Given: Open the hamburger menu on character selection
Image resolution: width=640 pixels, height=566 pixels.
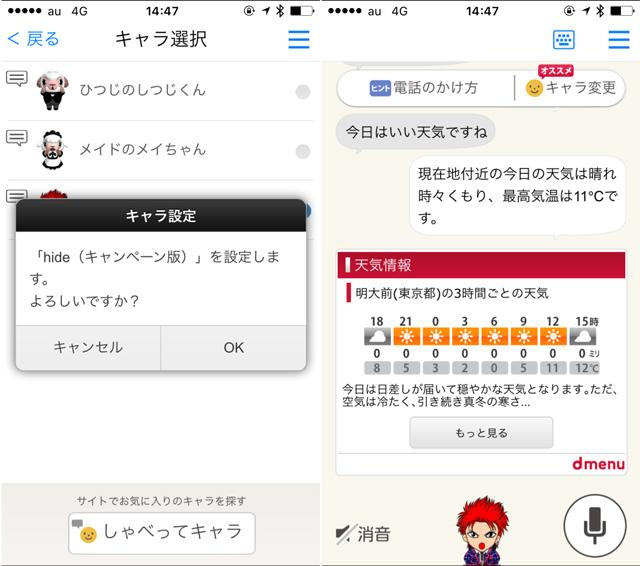Looking at the screenshot, I should coord(298,40).
